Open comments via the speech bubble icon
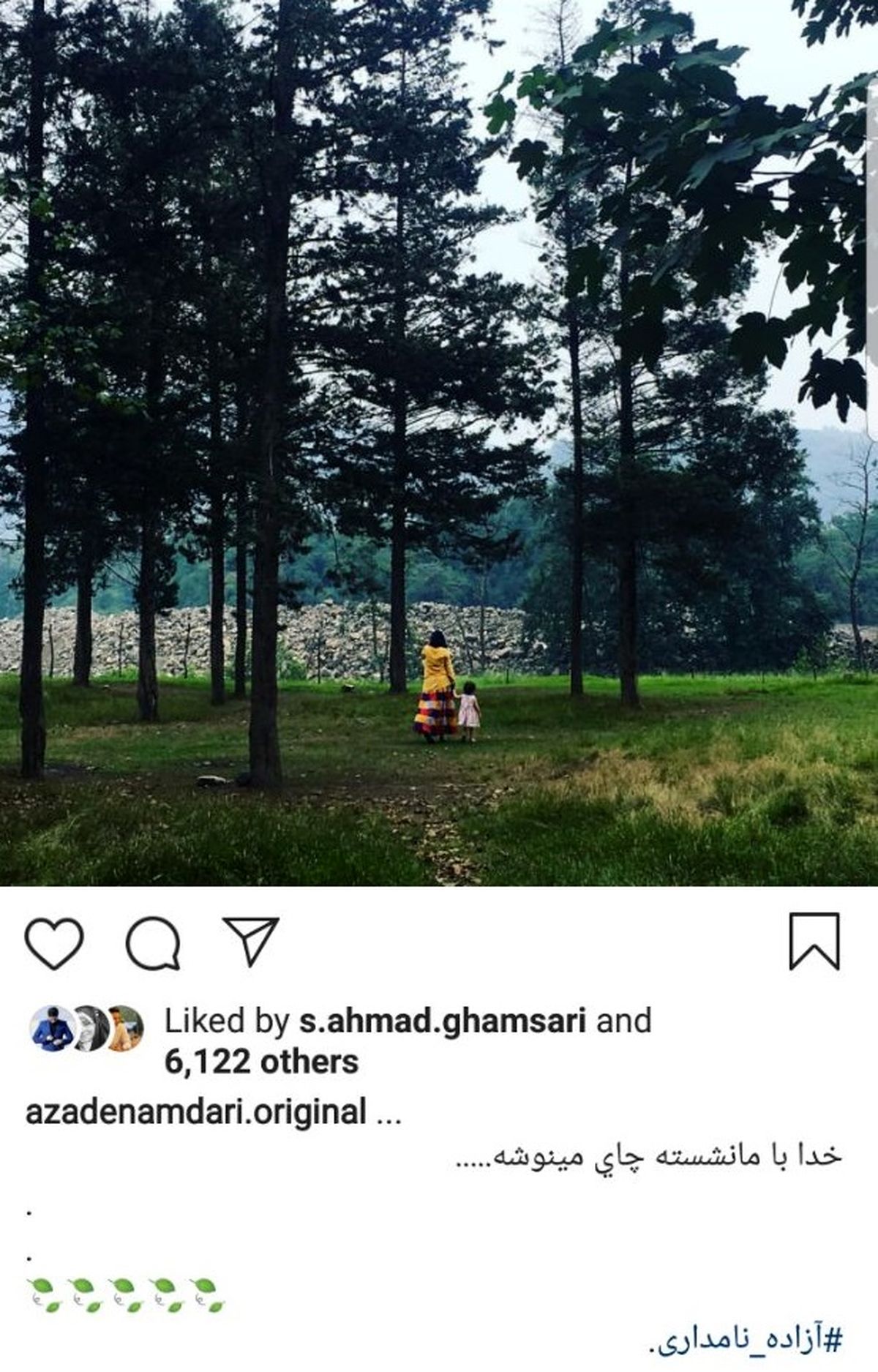Image resolution: width=878 pixels, height=1372 pixels. (x=153, y=943)
